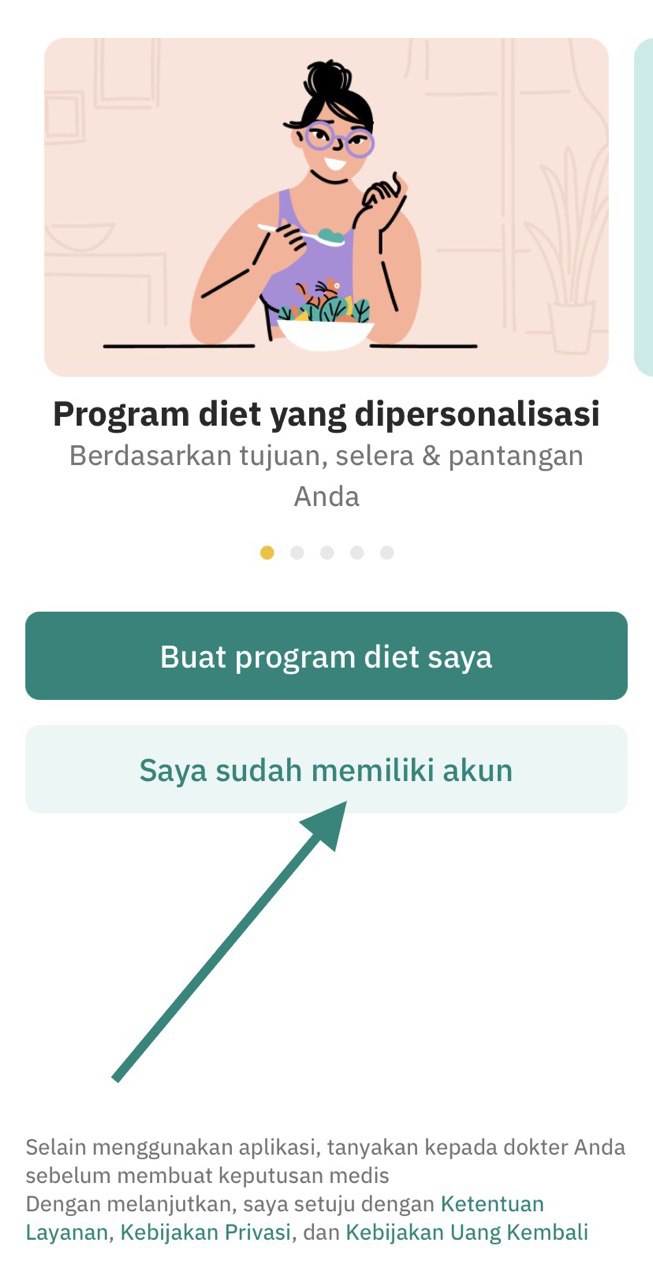Screen dimensions: 653x1280
Task: Tap Buat program diet saya button
Action: pyautogui.click(x=326, y=657)
